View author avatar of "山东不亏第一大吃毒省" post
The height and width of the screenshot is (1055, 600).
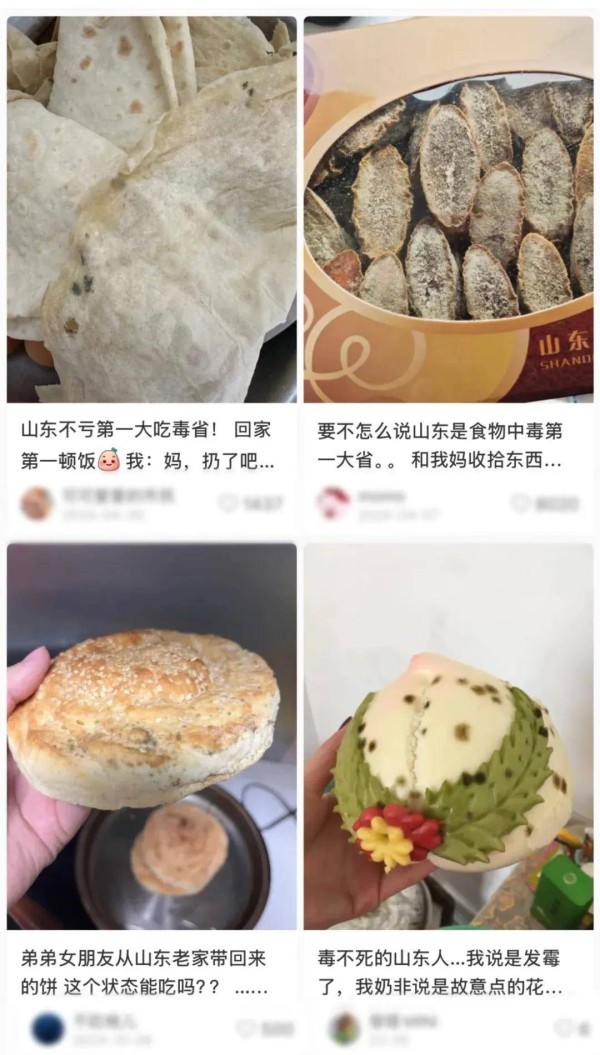click(37, 503)
